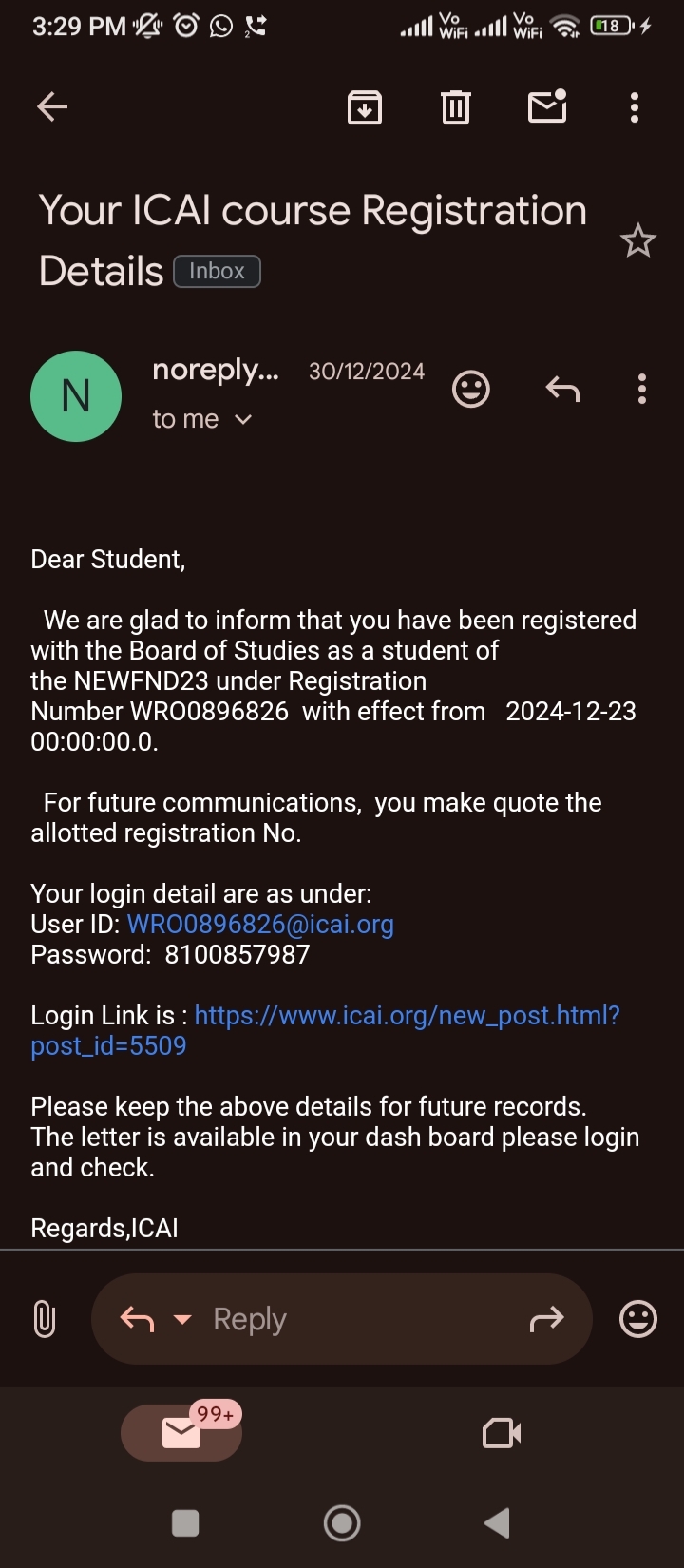Switch to the Meet video tab
This screenshot has height=1568, width=684.
pos(502,1433)
